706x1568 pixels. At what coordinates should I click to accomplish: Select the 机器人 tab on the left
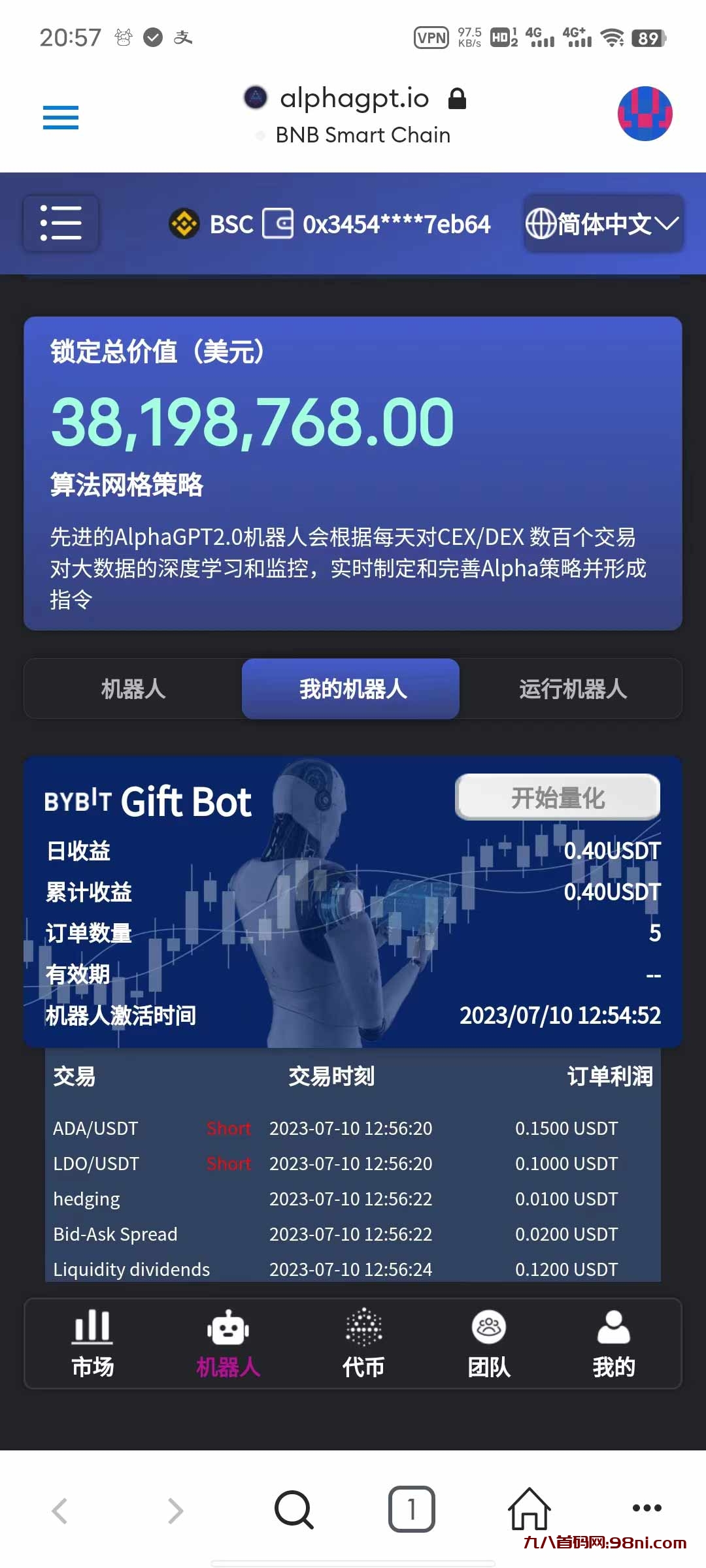(133, 688)
